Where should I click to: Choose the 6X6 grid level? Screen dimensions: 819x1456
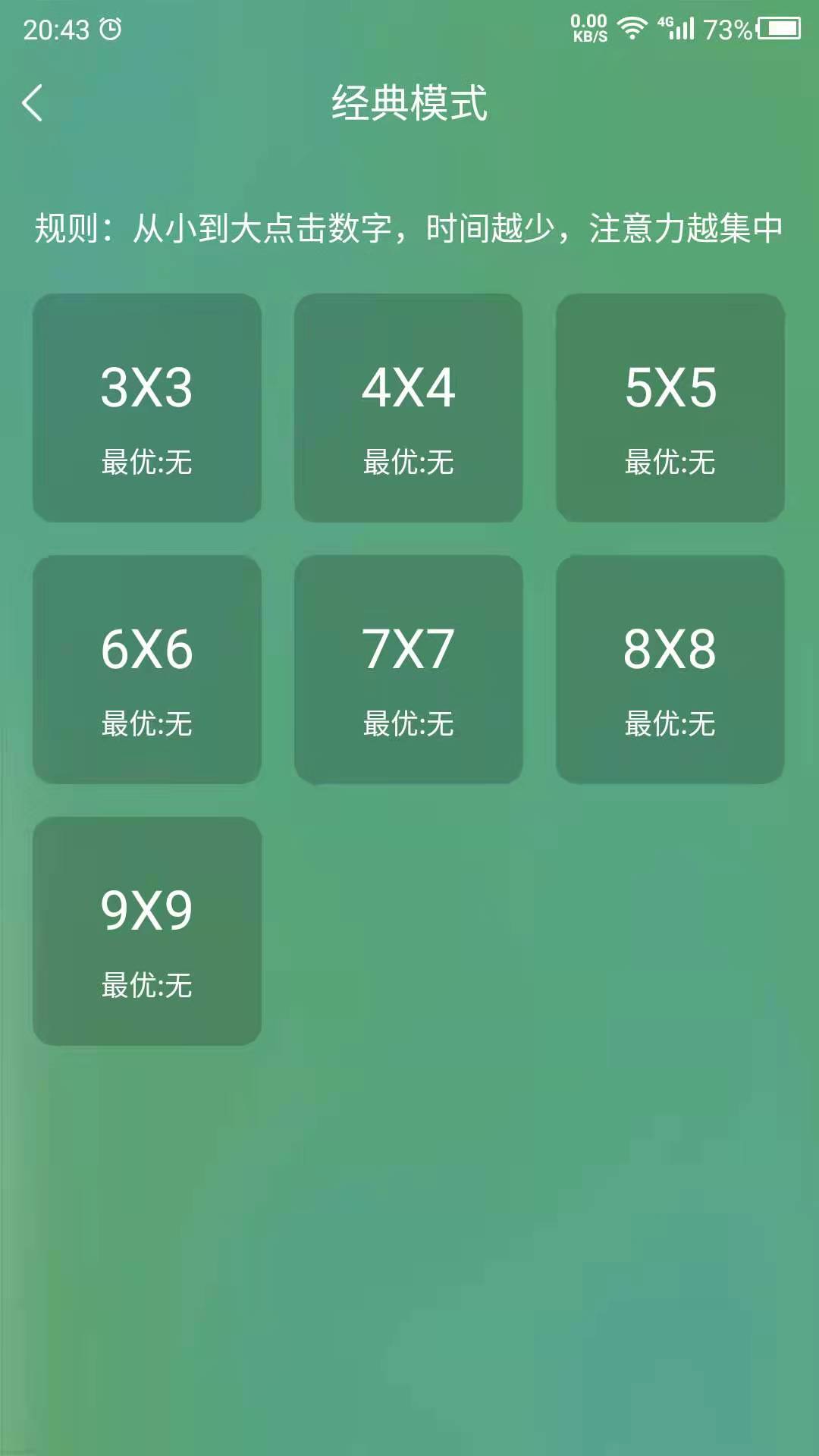pos(146,670)
